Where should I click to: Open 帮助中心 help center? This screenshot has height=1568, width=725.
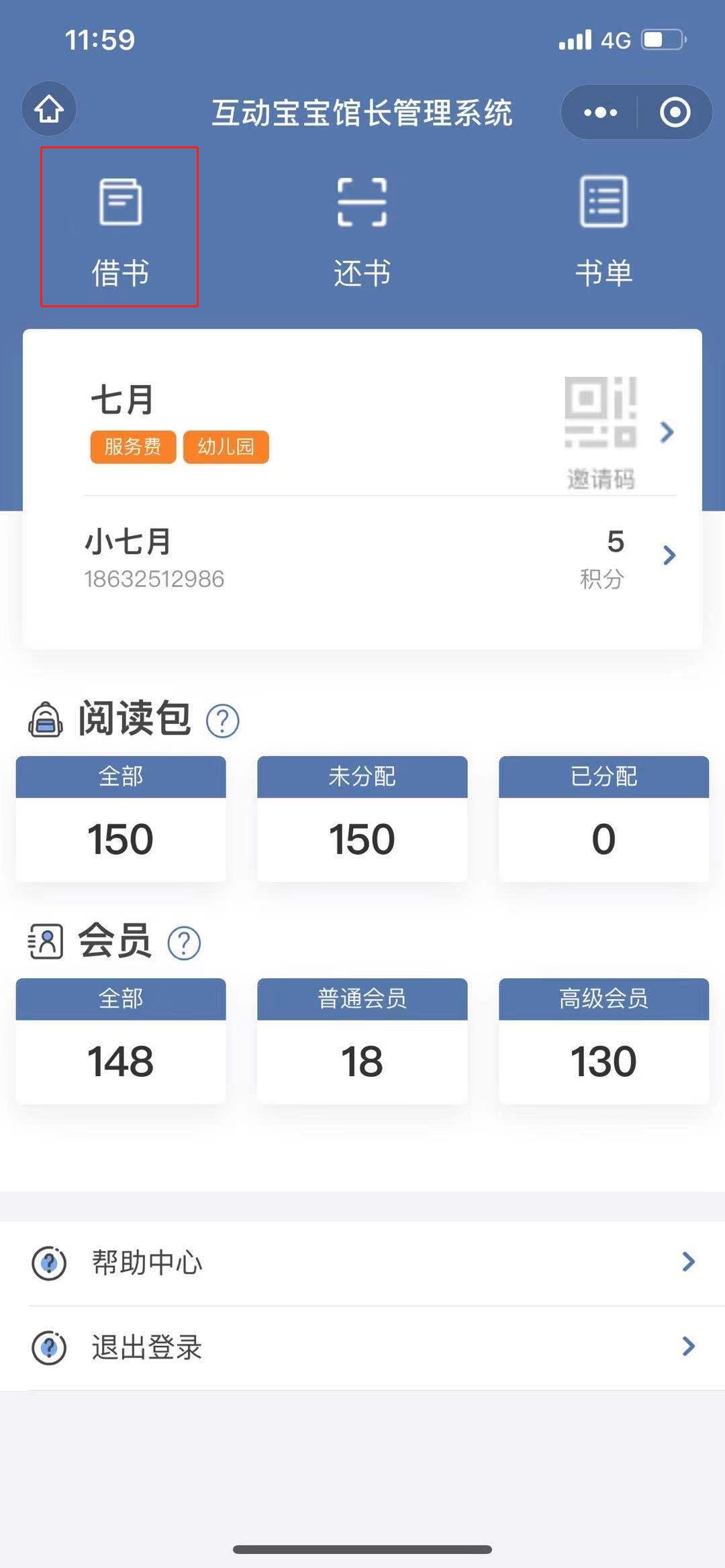[362, 1263]
